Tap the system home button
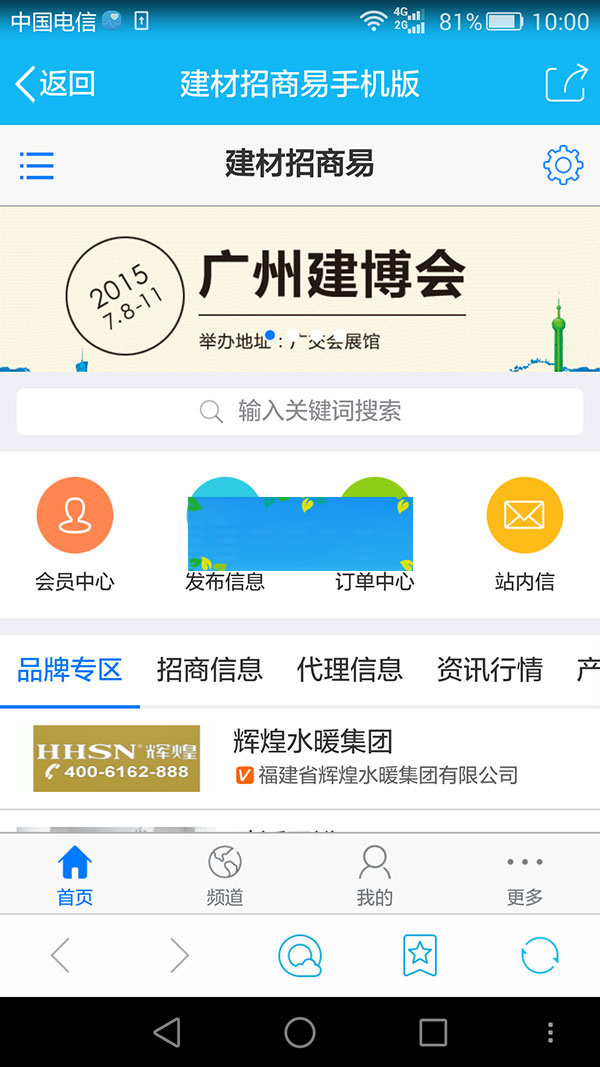 point(300,1033)
